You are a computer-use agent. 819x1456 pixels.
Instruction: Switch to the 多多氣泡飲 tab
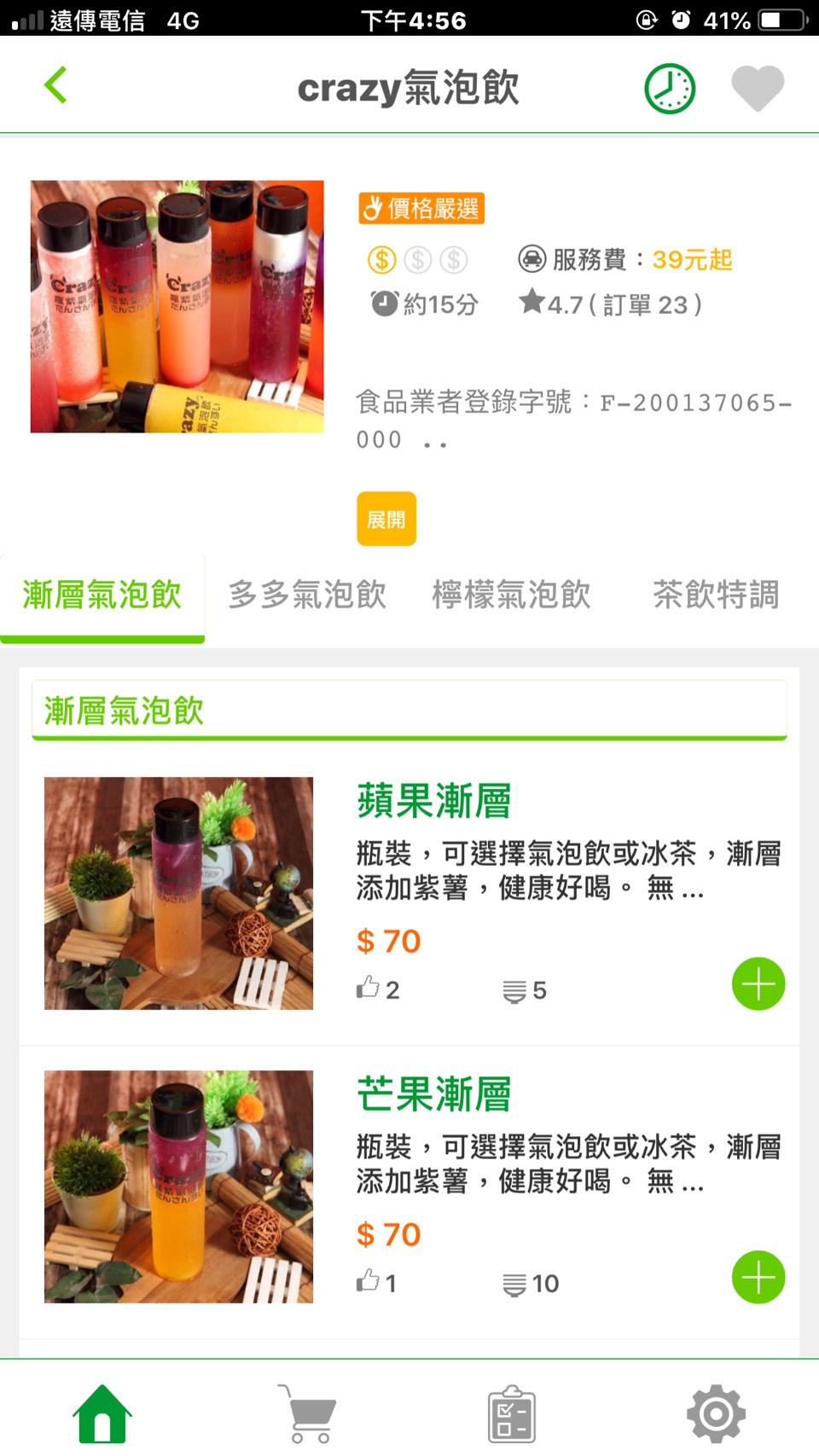coord(307,595)
